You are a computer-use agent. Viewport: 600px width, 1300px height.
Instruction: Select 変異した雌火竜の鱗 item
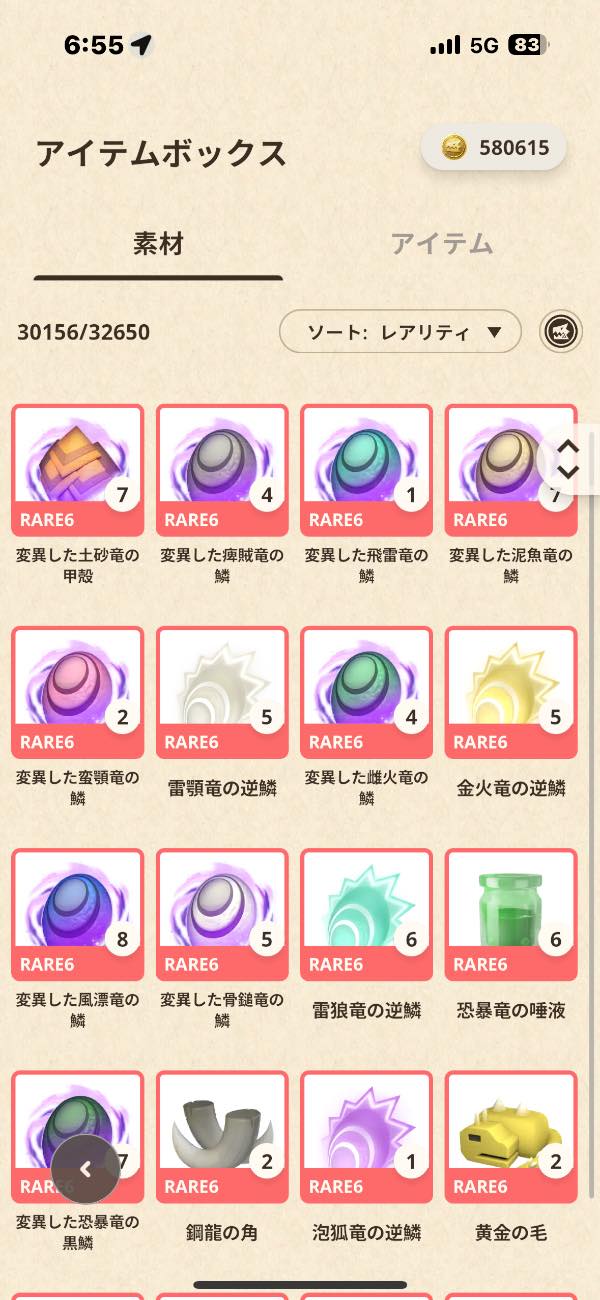366,692
